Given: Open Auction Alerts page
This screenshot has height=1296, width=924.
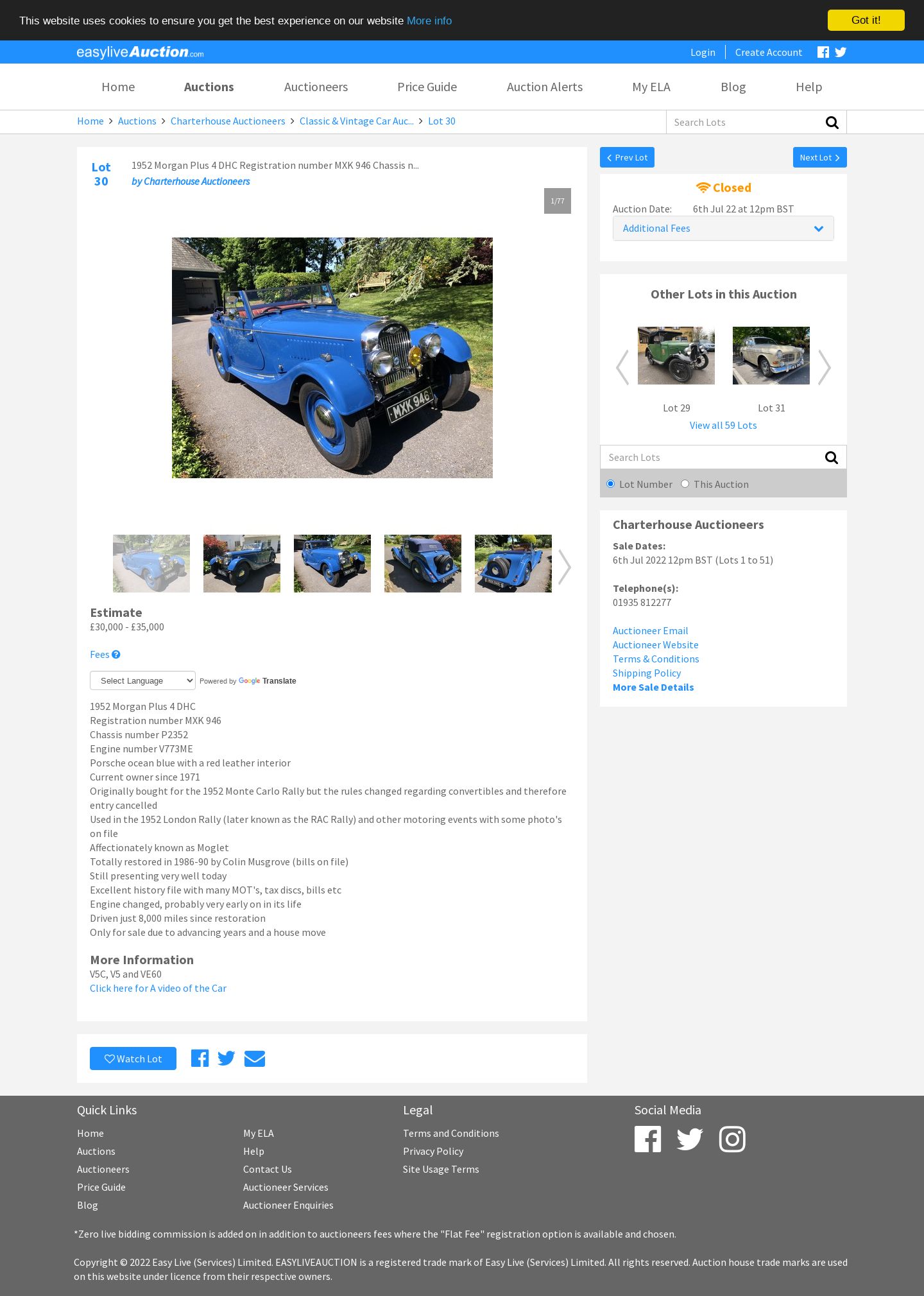Looking at the screenshot, I should pos(544,87).
